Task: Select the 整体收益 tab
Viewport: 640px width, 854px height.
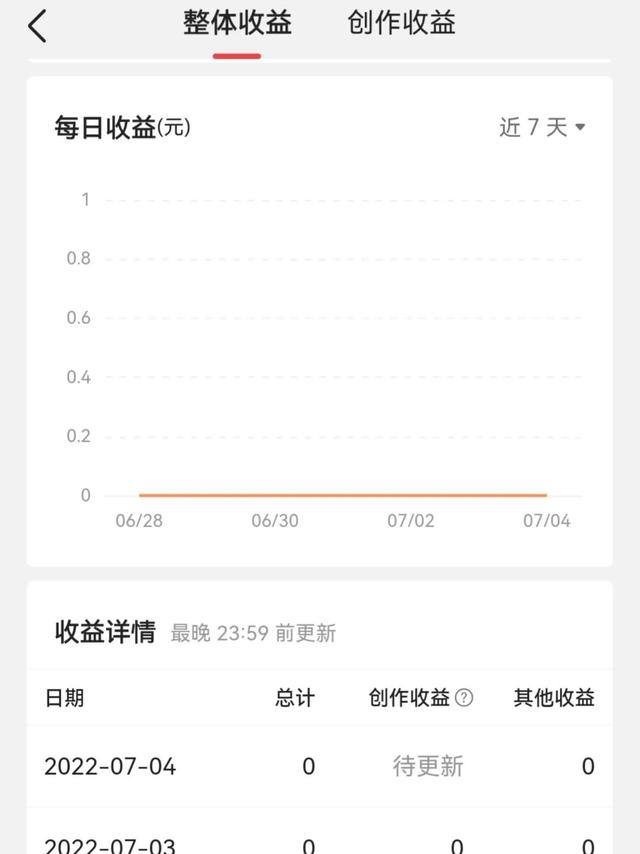Action: coord(237,23)
